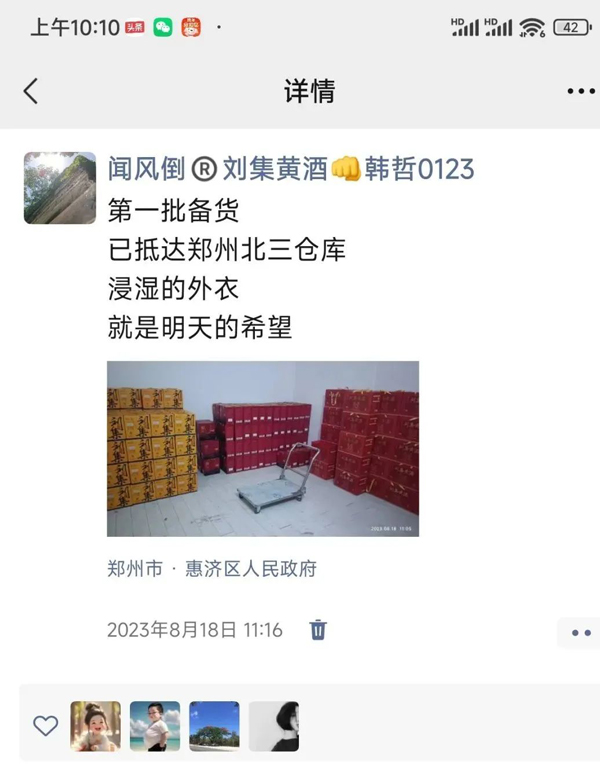The image size is (600, 764).
Task: Open the first liker's baby avatar
Action: [x=95, y=726]
